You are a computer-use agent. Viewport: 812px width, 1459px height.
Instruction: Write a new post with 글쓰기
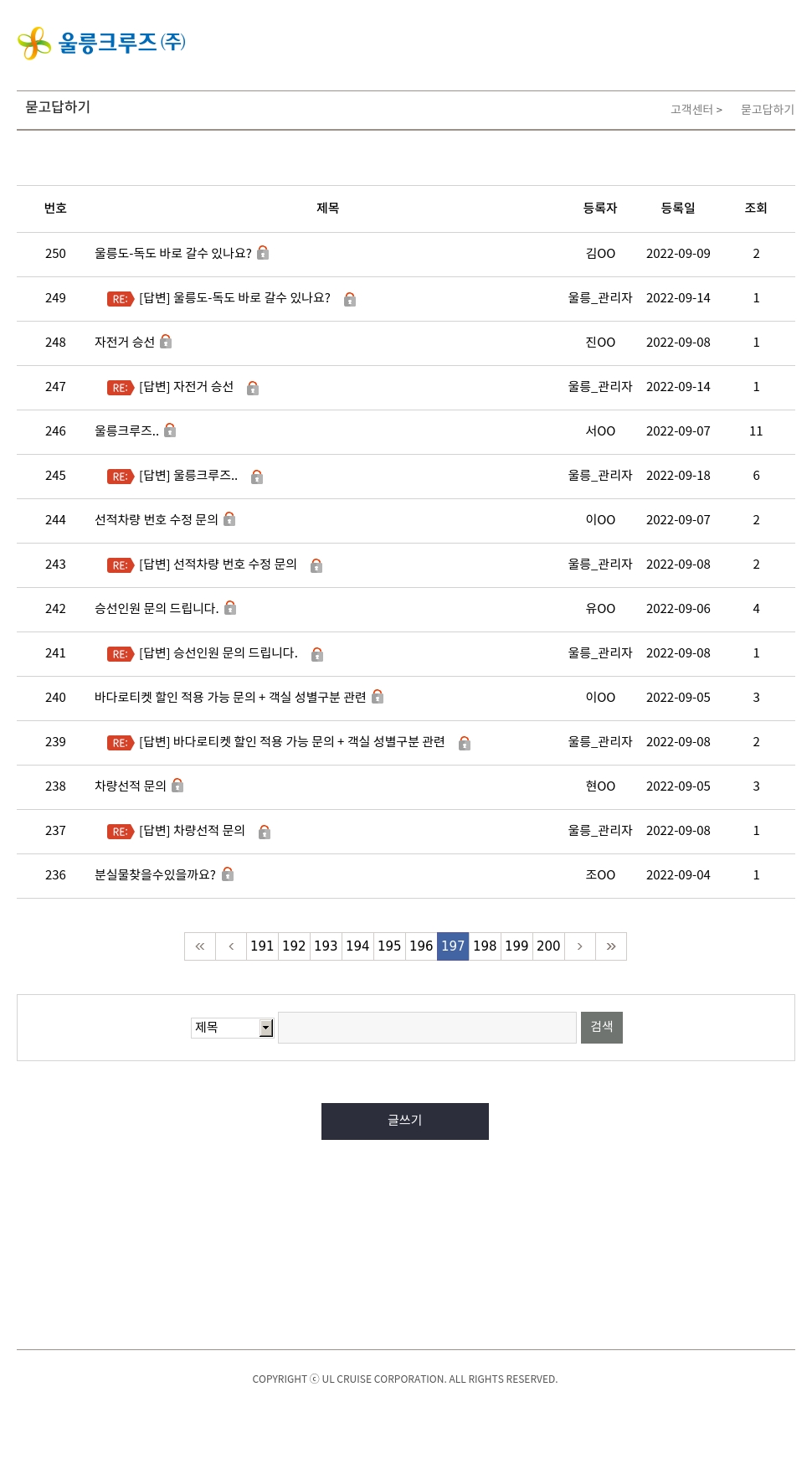[x=405, y=1121]
